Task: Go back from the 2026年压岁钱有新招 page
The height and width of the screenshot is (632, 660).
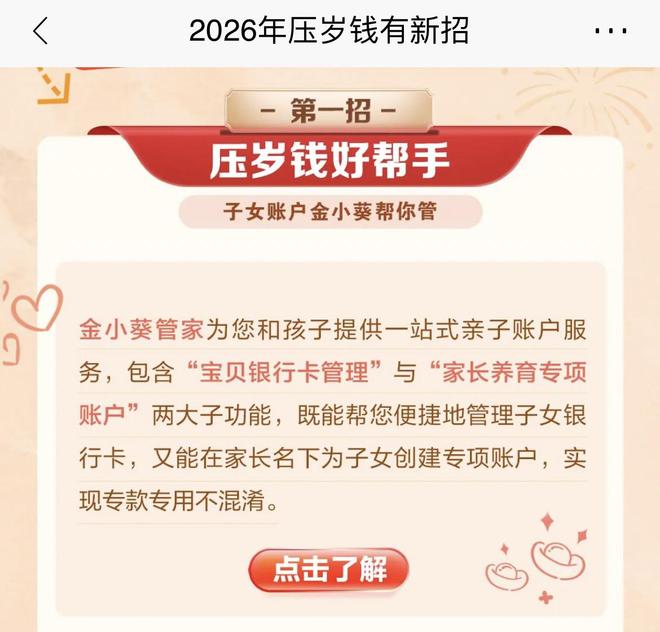Action: coord(41,32)
